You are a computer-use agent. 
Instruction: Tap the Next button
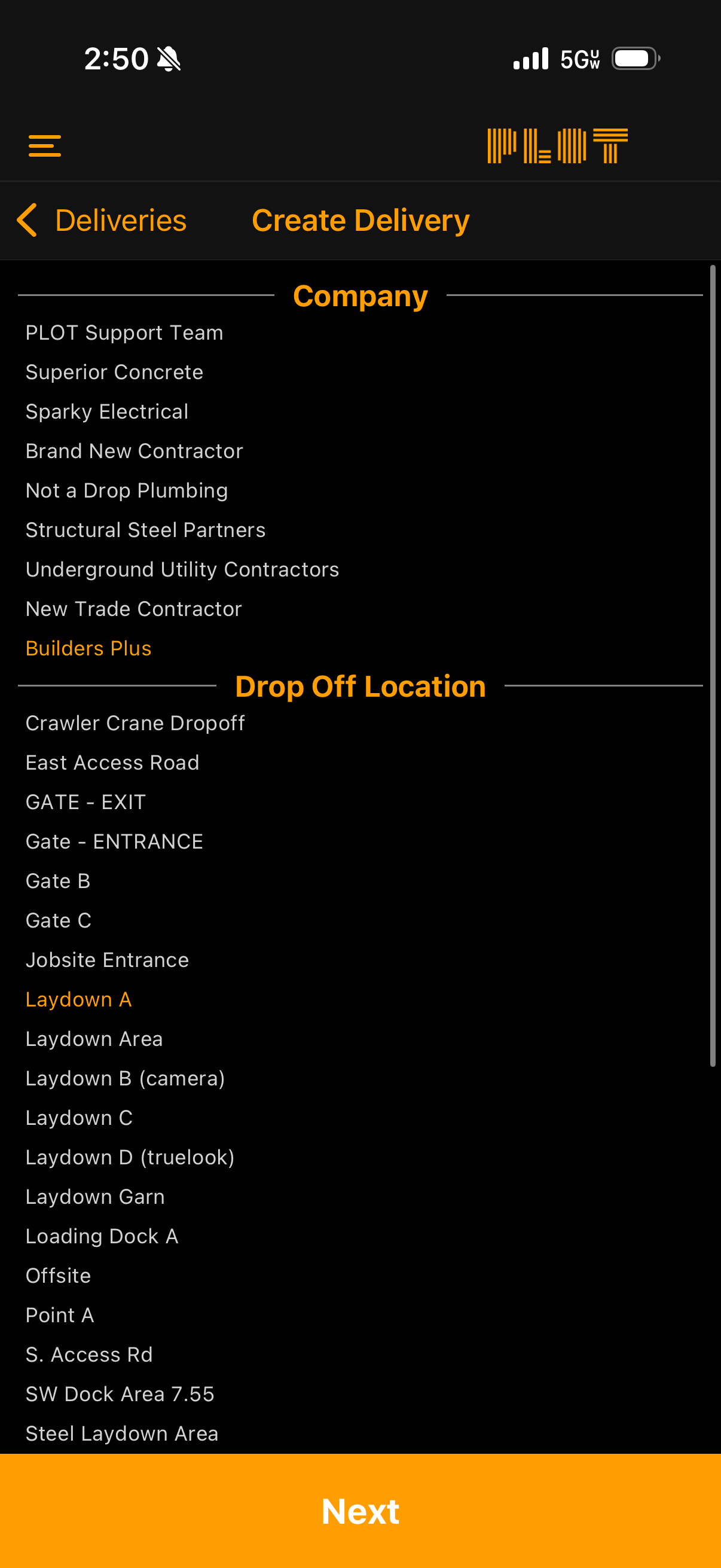[360, 1511]
